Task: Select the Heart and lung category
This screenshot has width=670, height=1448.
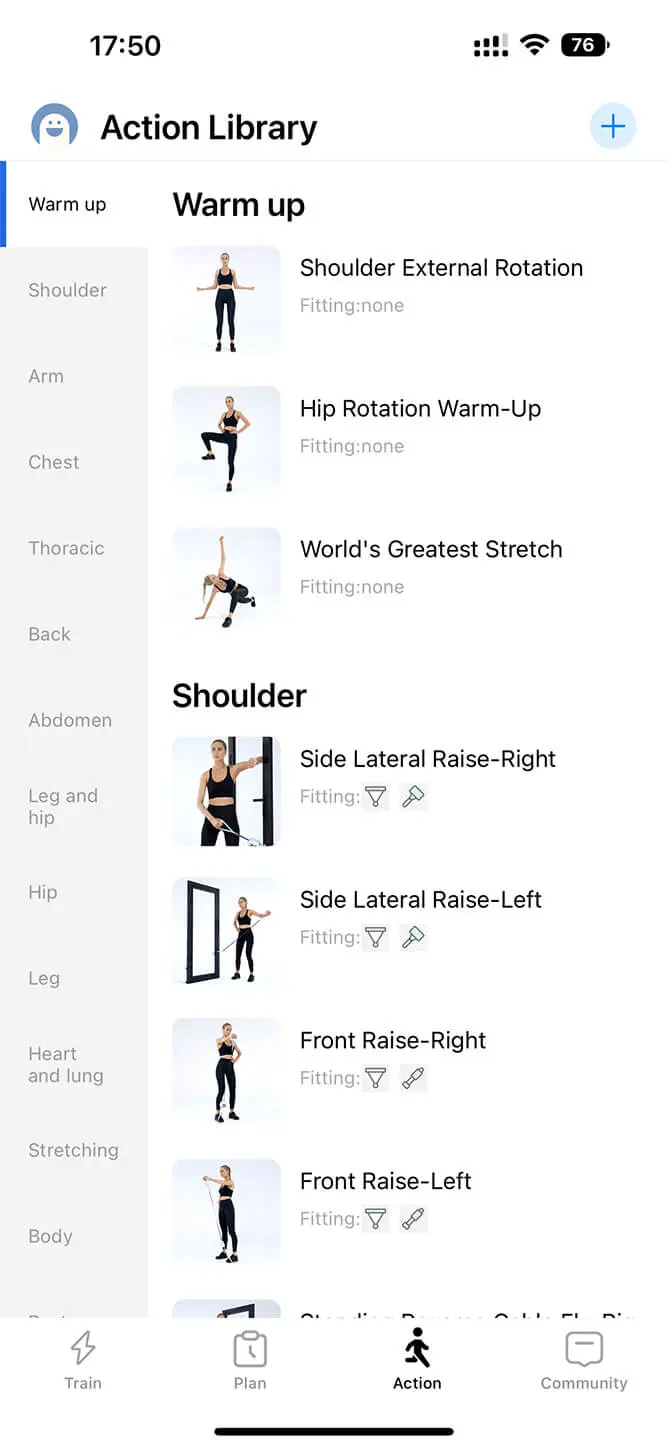Action: point(66,1065)
